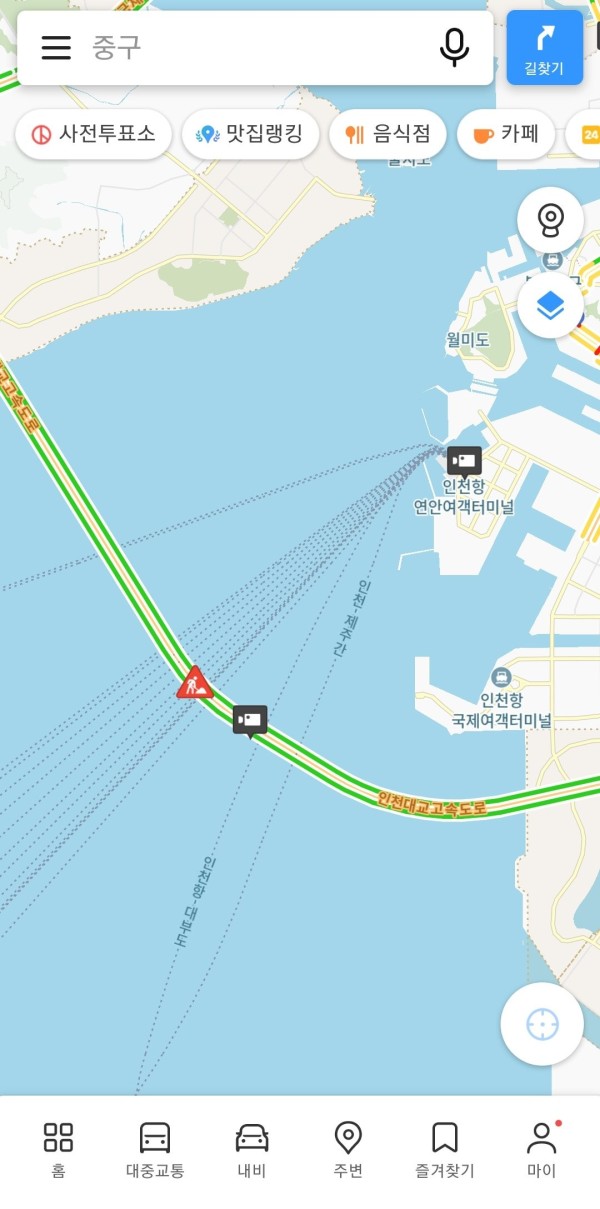Open 길찾기 directions
Image resolution: width=600 pixels, height=1209 pixels.
click(544, 47)
